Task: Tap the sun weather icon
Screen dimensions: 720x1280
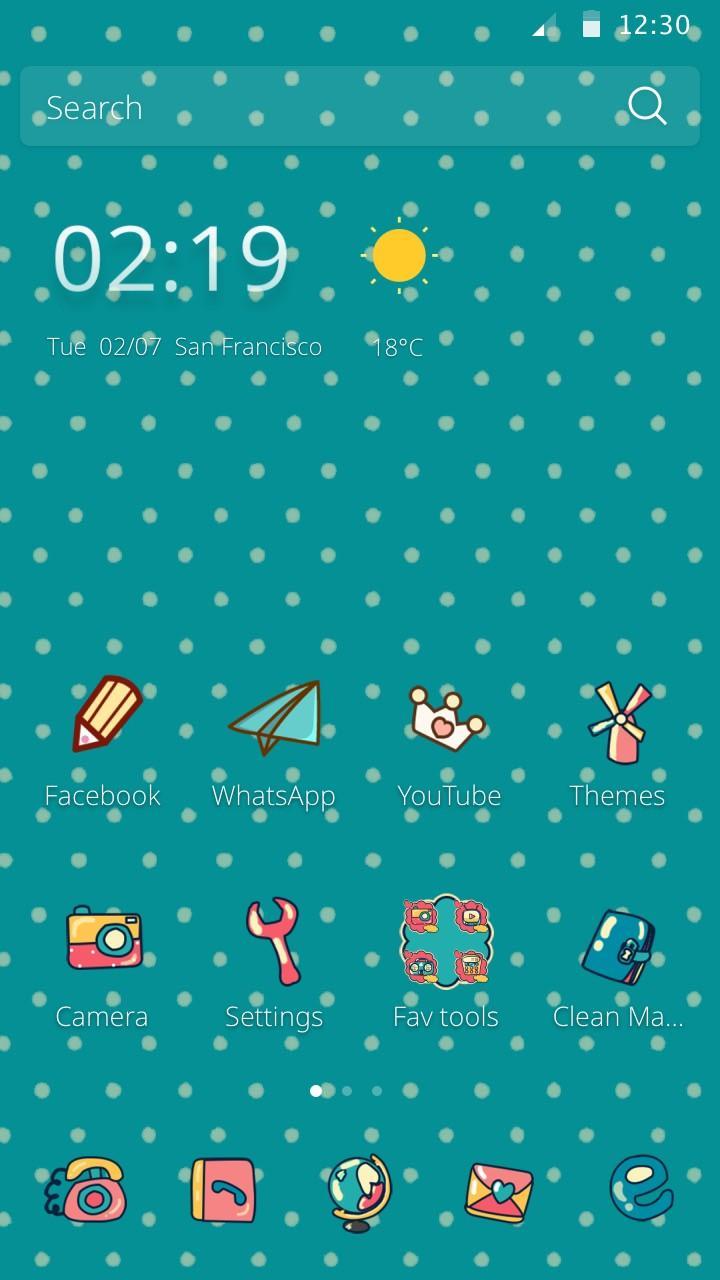Action: click(x=402, y=253)
